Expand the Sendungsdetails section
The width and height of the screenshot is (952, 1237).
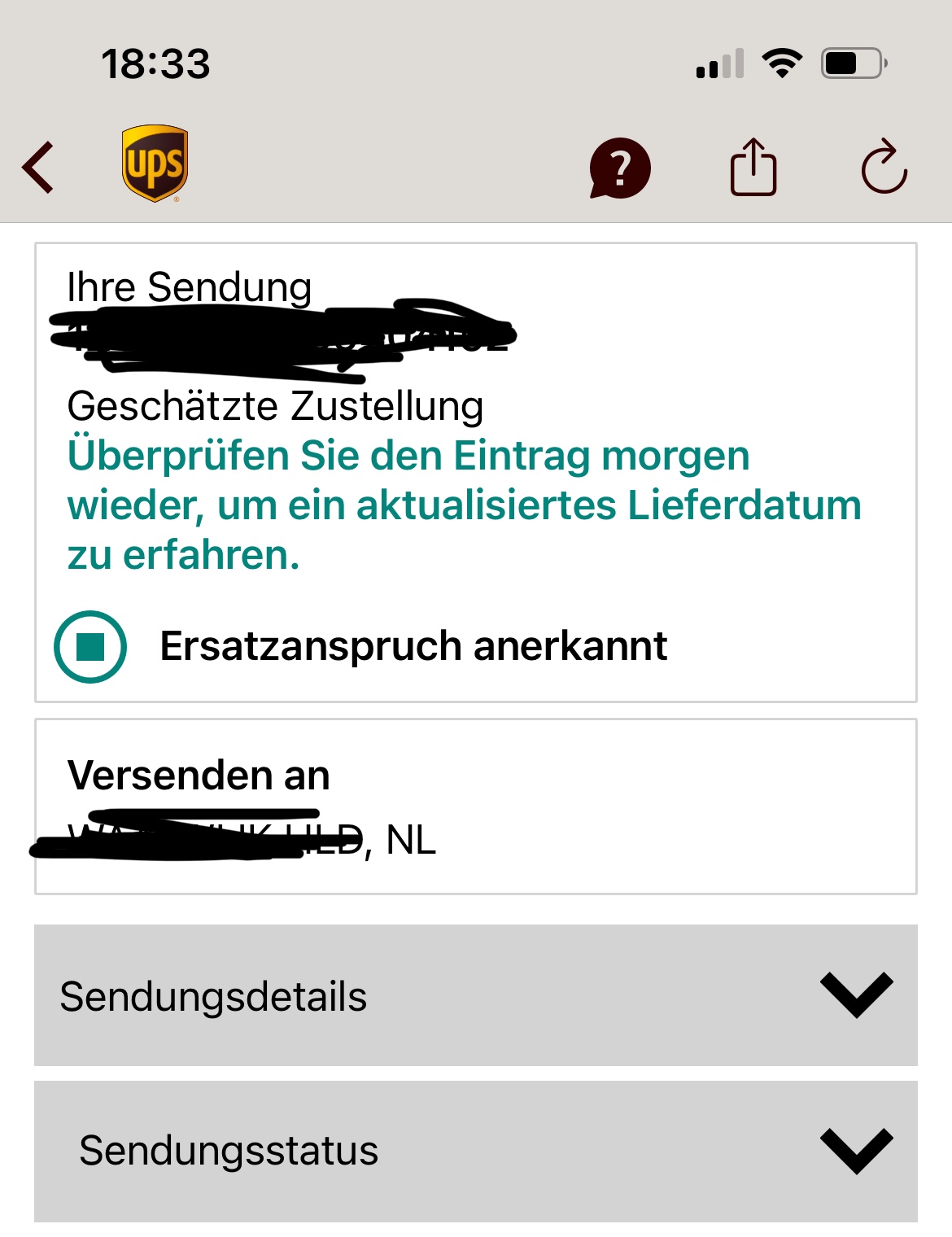click(x=476, y=995)
